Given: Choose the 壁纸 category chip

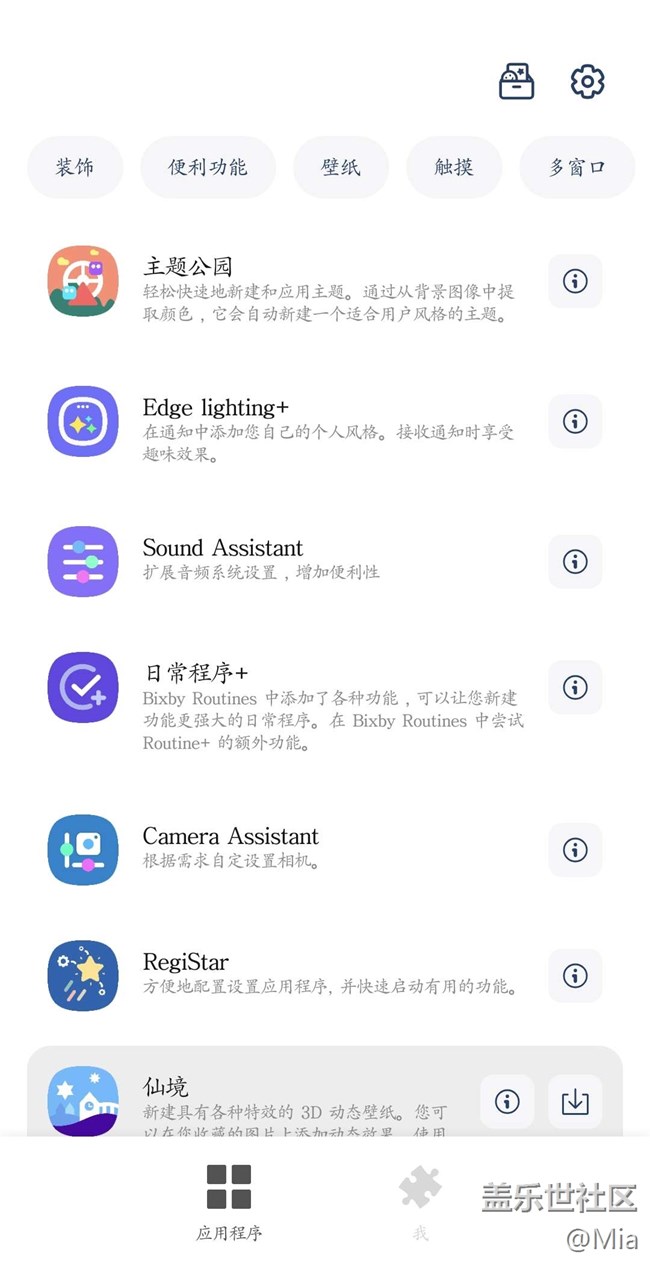Looking at the screenshot, I should [341, 167].
